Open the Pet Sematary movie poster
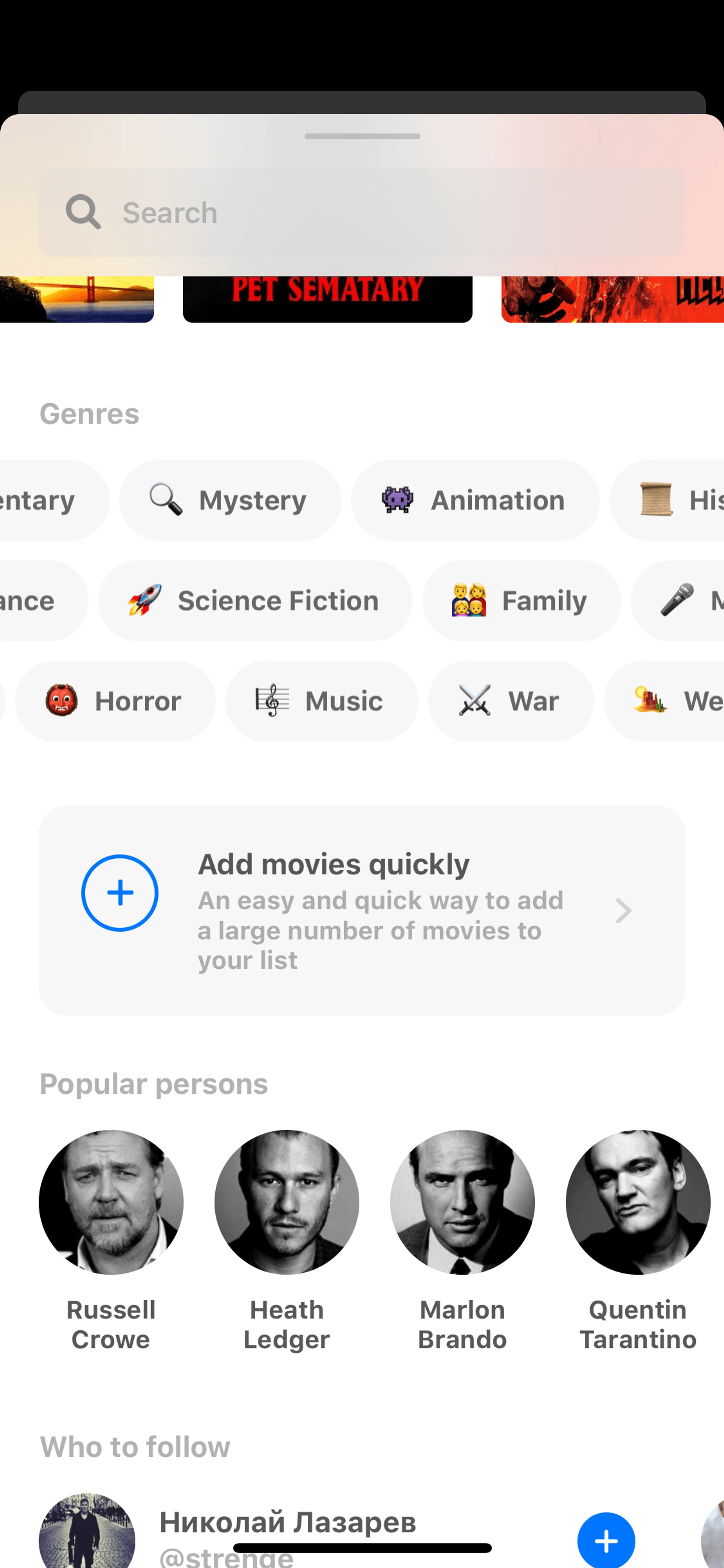 pyautogui.click(x=327, y=298)
